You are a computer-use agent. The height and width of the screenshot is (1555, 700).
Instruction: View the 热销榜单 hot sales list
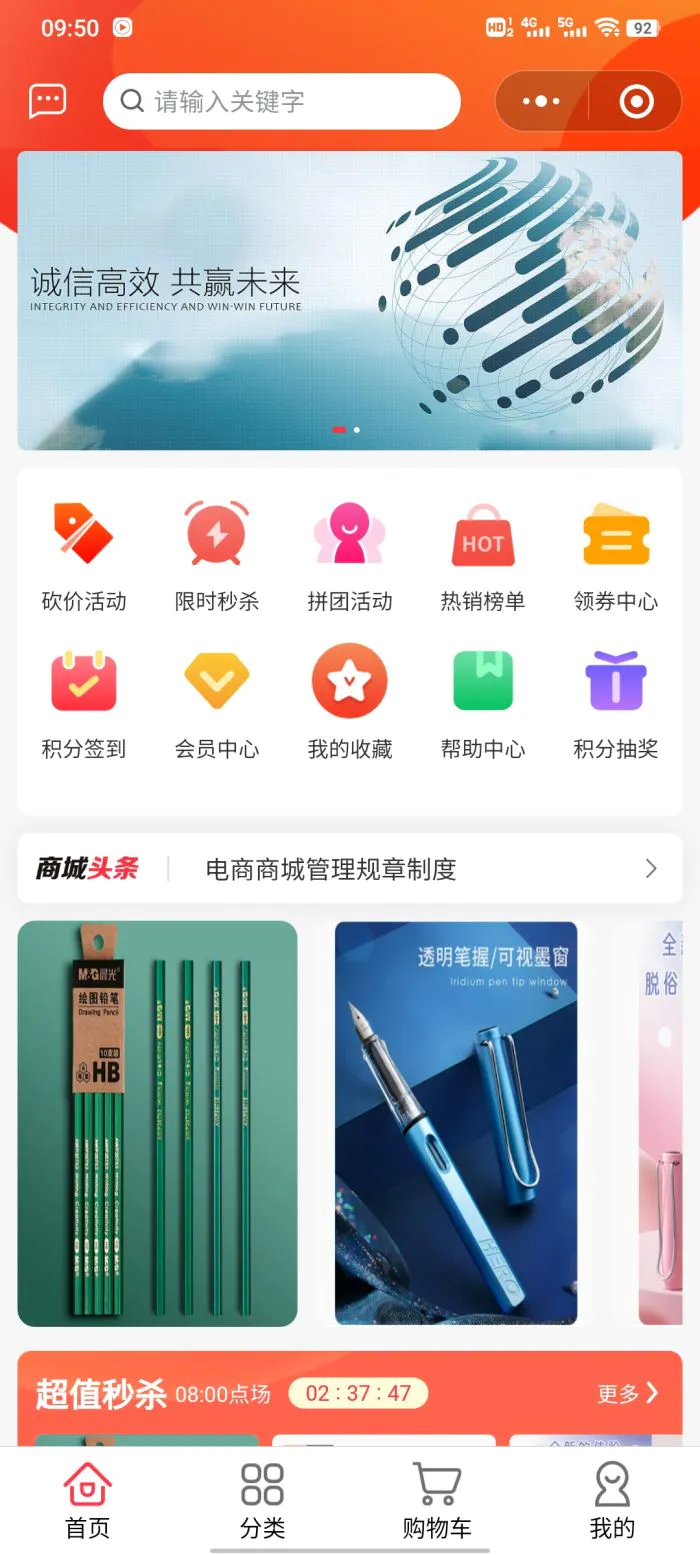(483, 556)
